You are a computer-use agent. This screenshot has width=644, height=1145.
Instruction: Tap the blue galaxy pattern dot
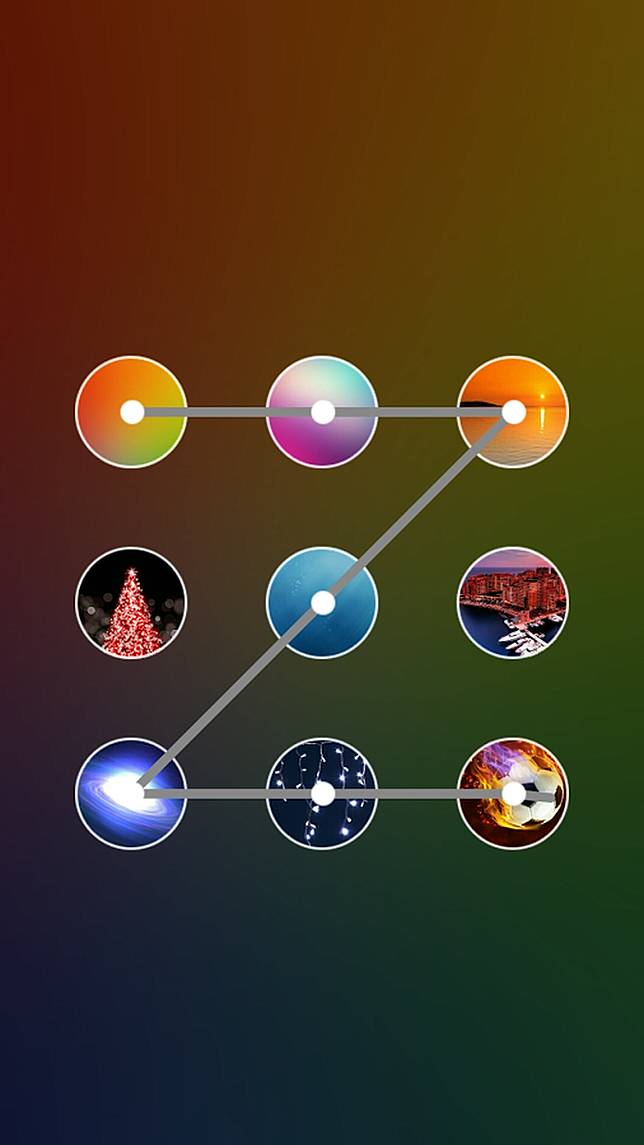131,793
